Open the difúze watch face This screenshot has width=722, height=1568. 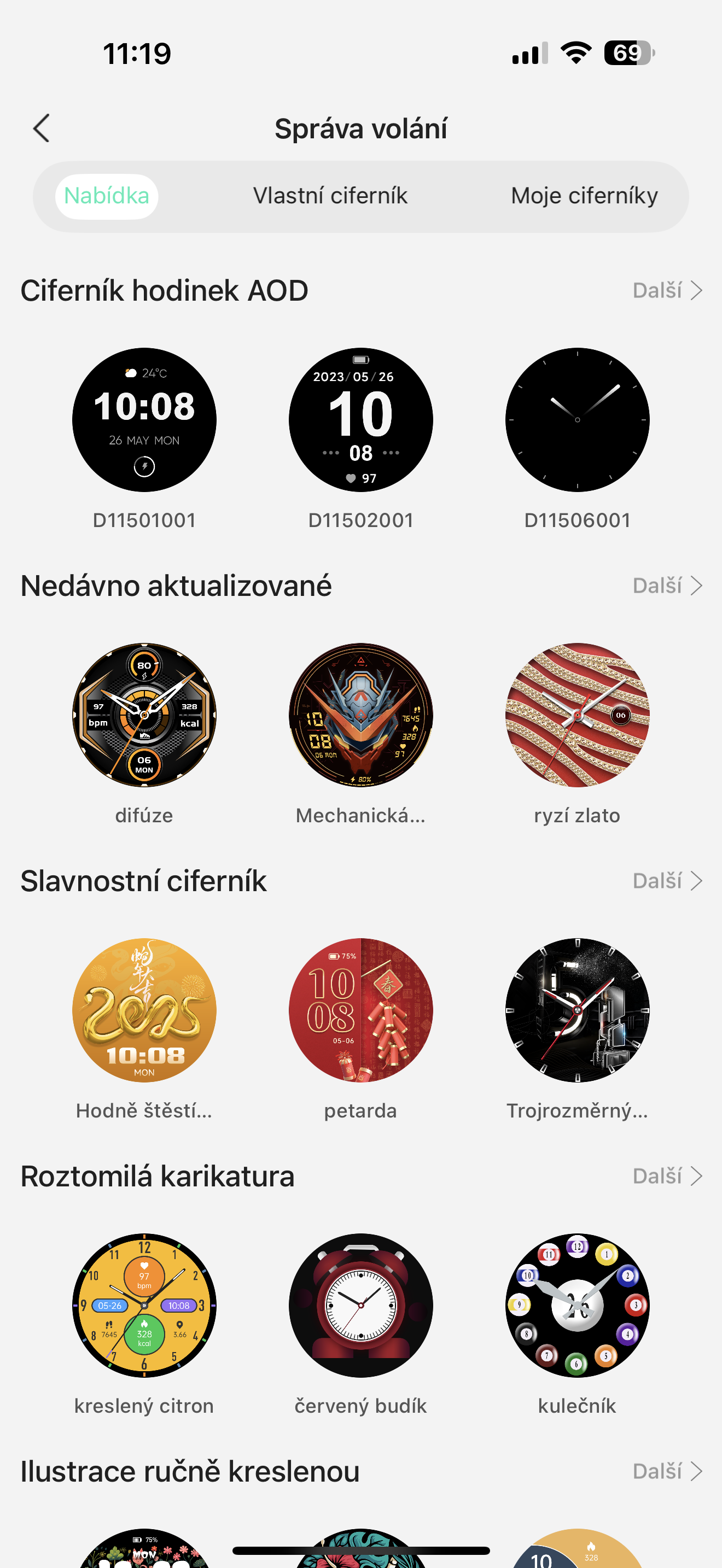144,715
